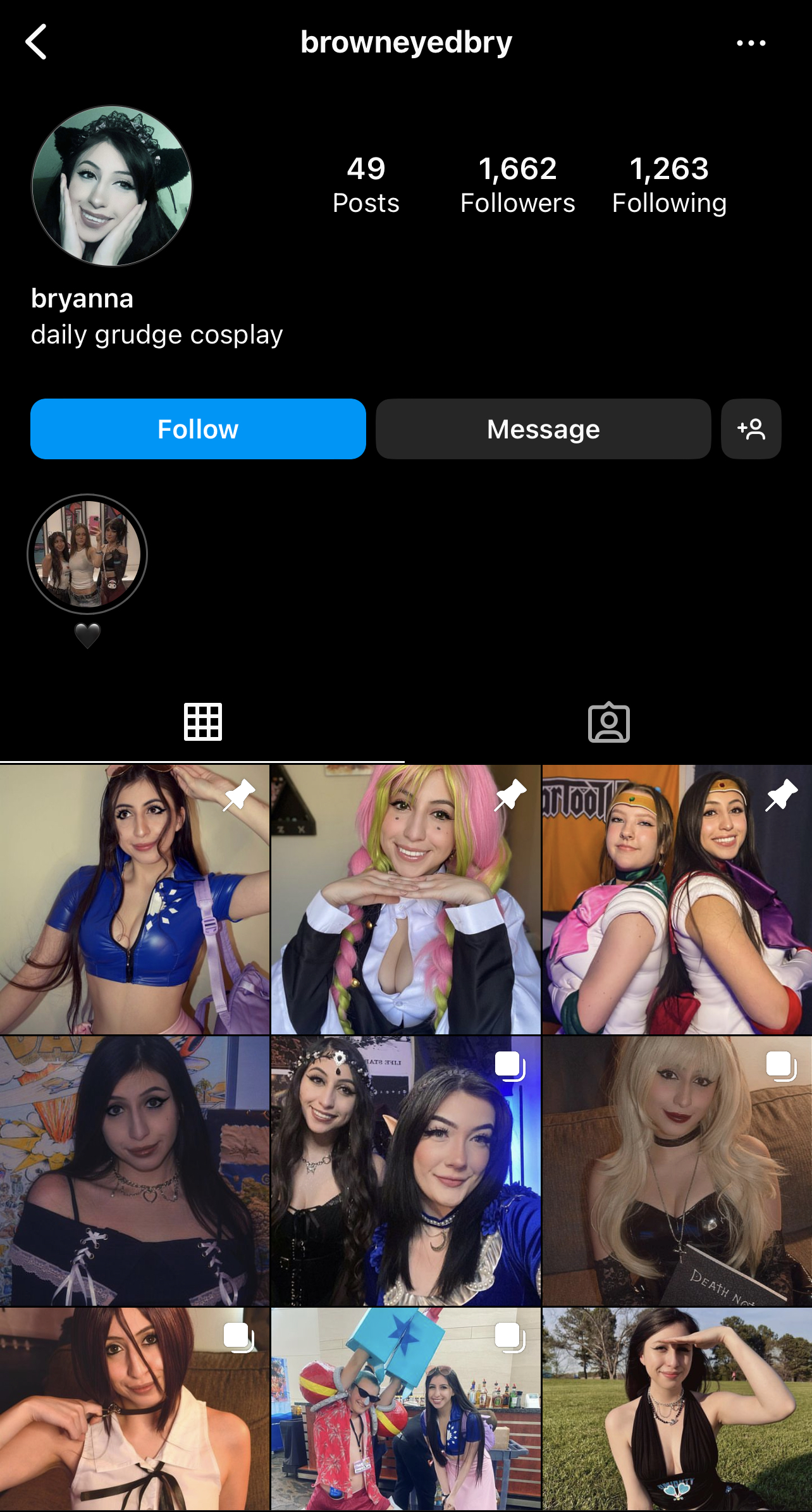
Task: Open the pinned pink and green wig post
Action: click(x=405, y=900)
